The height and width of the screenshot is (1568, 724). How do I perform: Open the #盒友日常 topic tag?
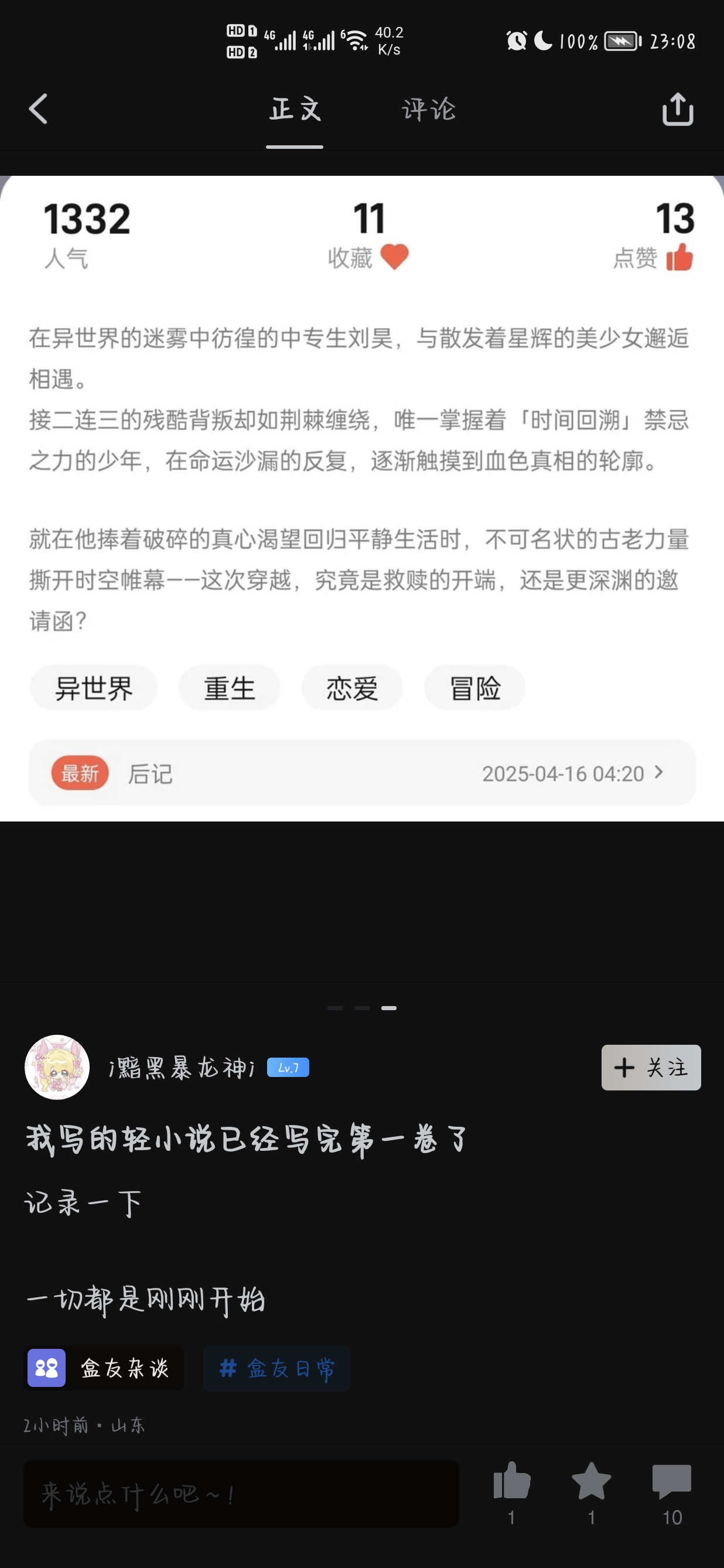tap(277, 1368)
